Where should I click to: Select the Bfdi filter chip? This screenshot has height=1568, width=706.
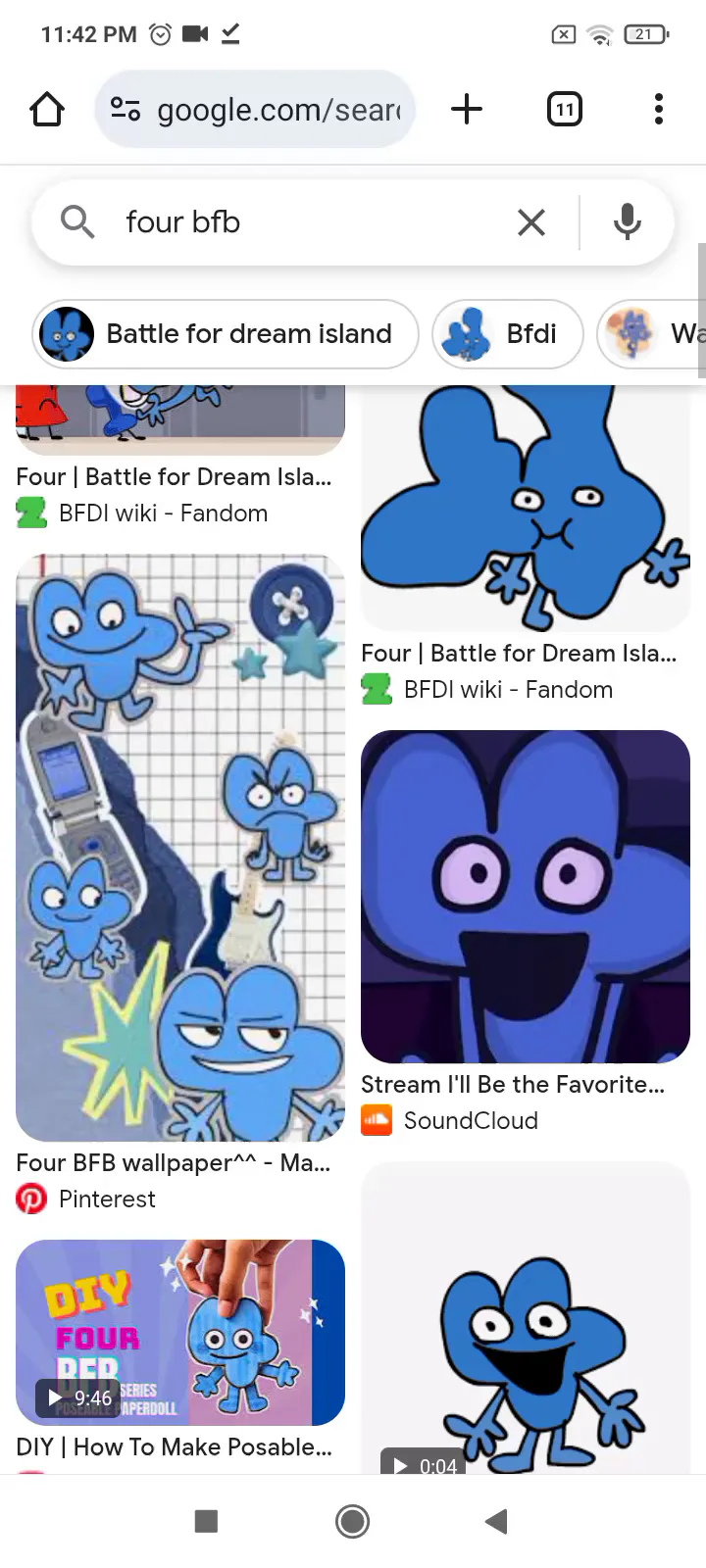tap(508, 334)
